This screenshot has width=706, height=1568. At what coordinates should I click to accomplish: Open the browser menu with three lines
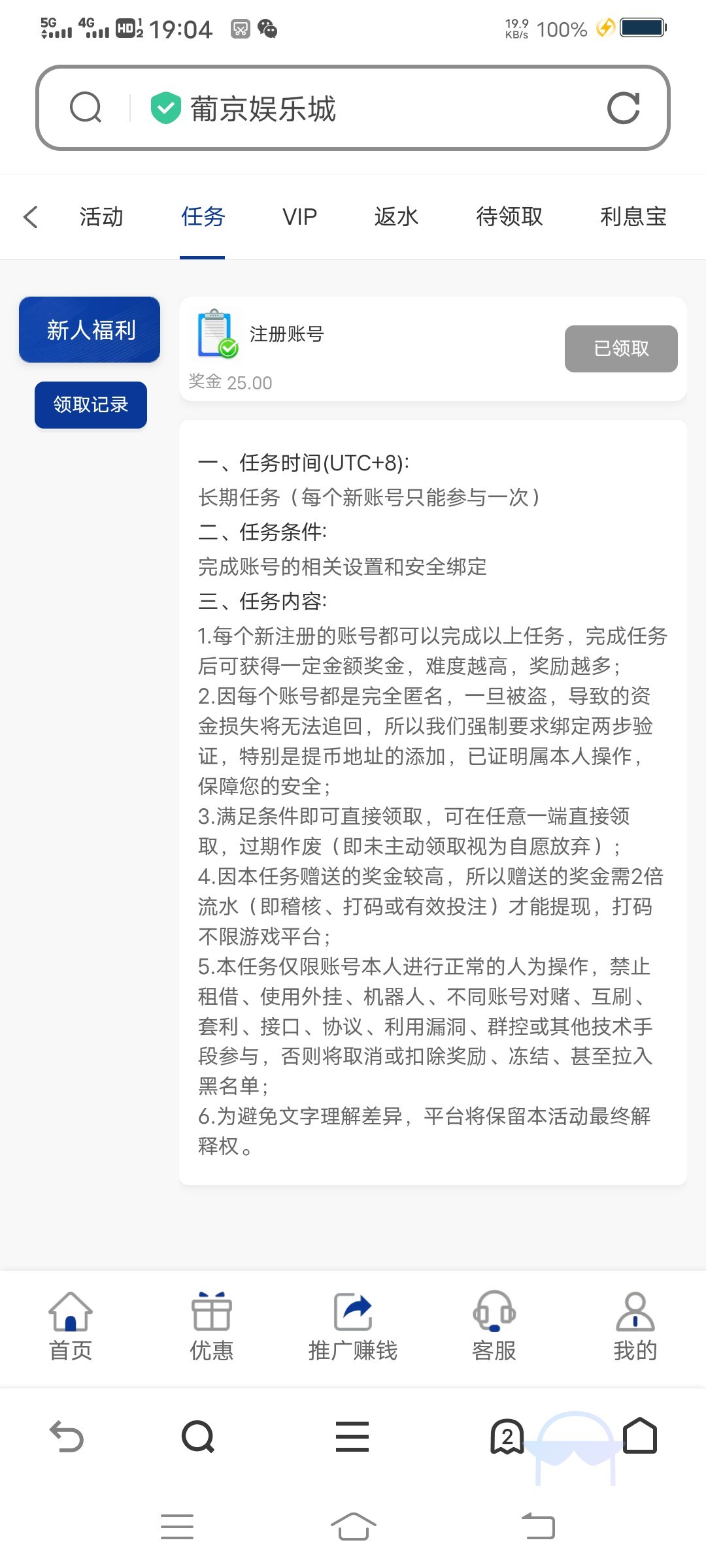click(x=352, y=1436)
